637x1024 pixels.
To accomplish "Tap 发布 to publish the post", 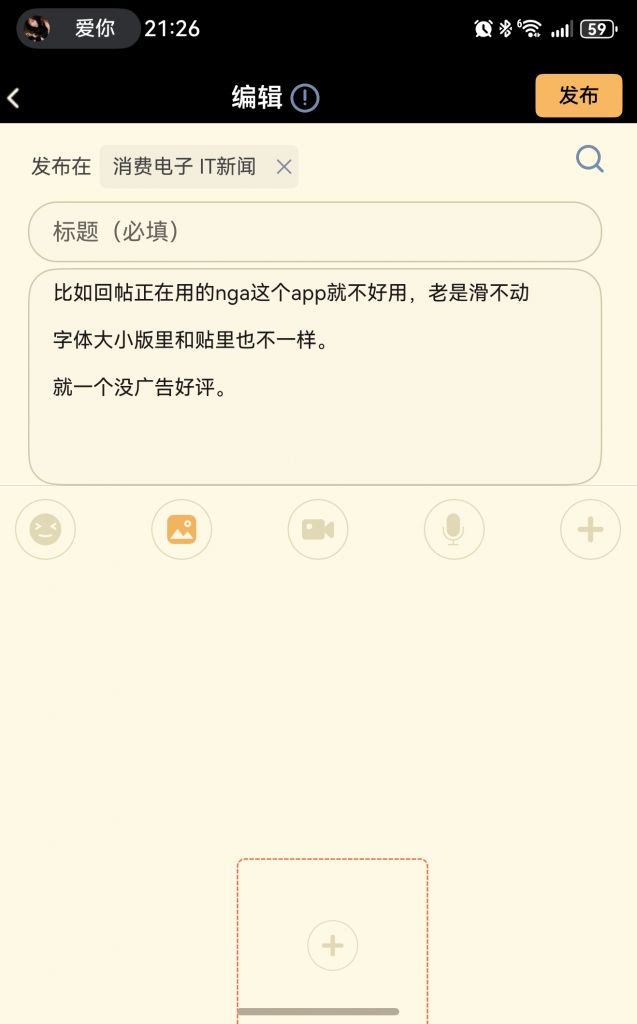I will point(578,96).
